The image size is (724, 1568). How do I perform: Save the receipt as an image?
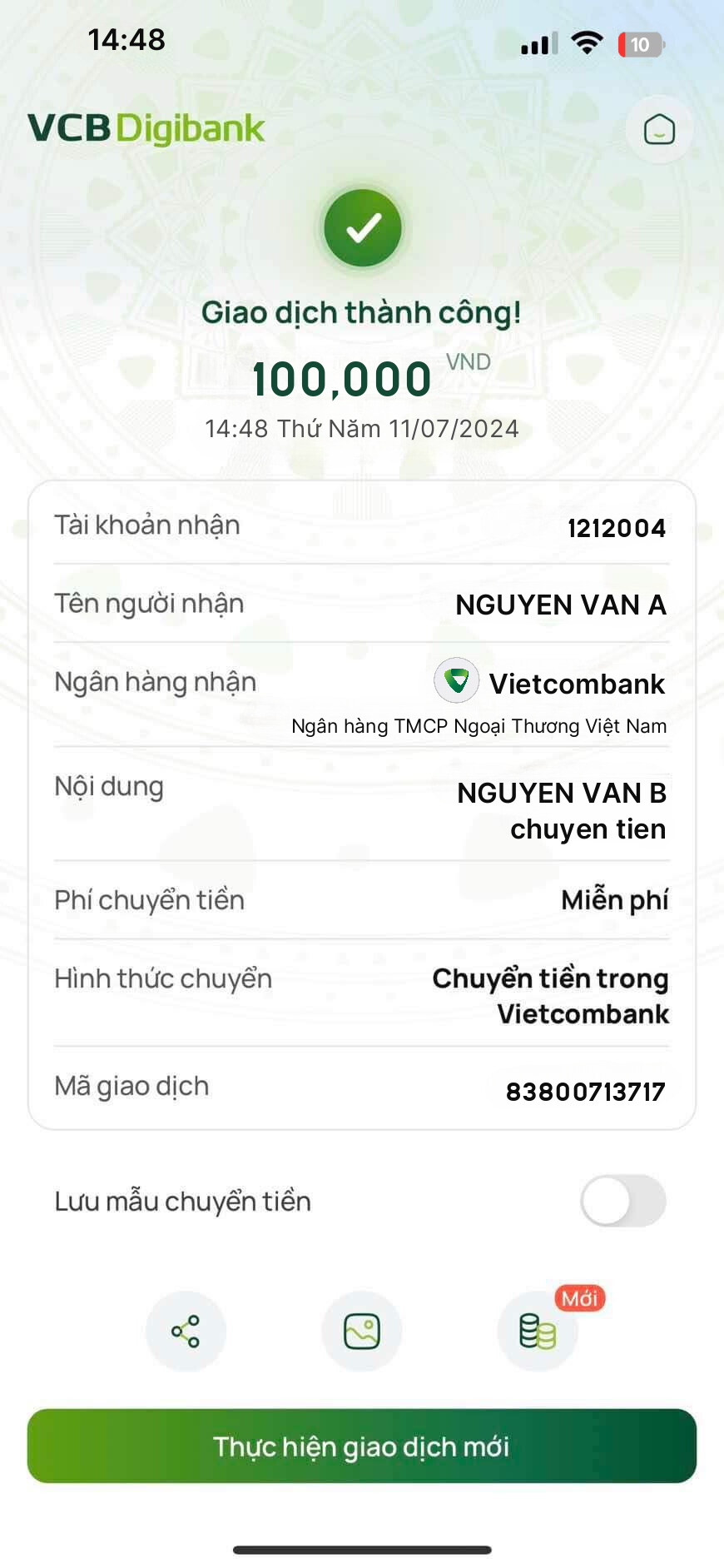point(362,1332)
